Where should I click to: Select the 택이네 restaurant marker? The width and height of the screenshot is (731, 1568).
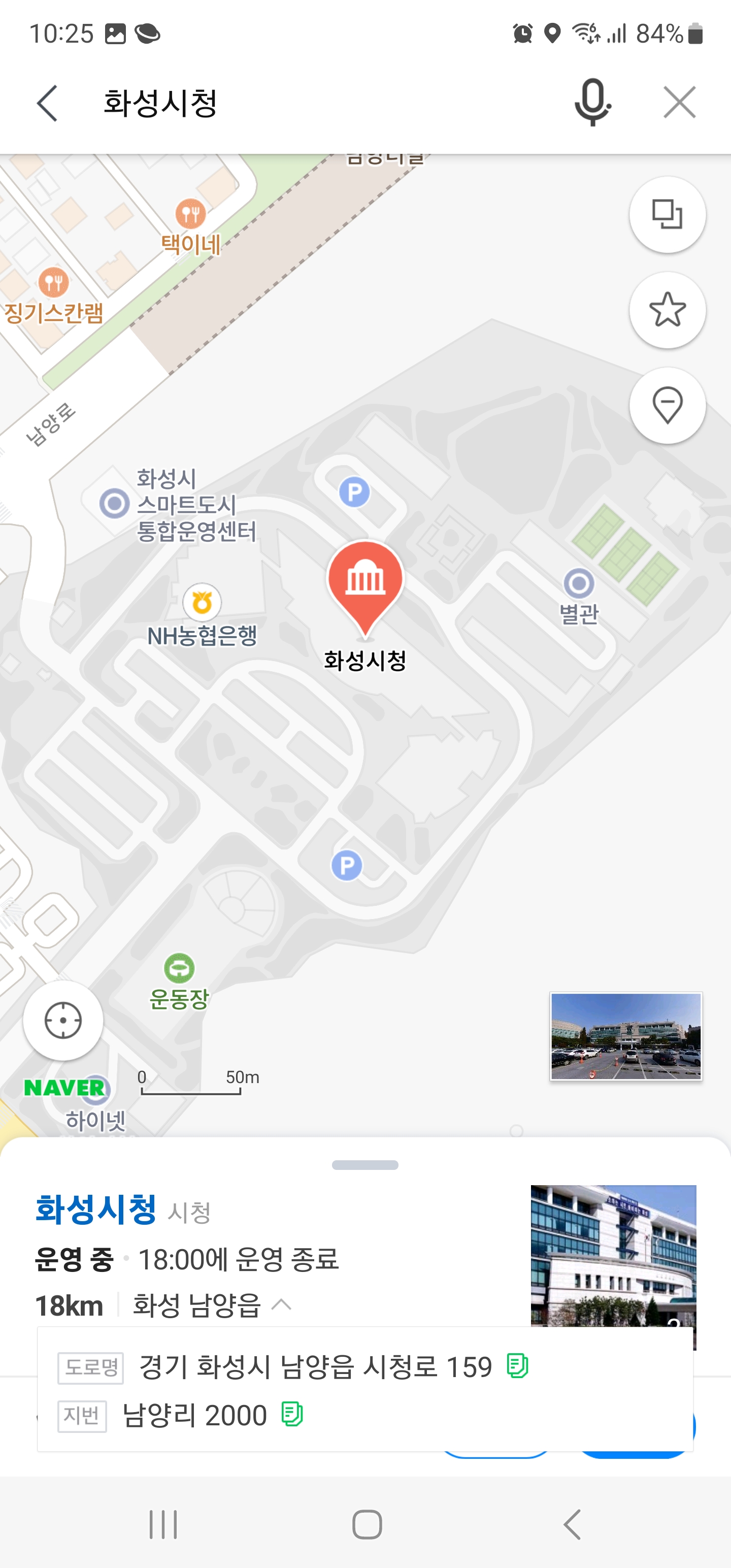[x=190, y=214]
